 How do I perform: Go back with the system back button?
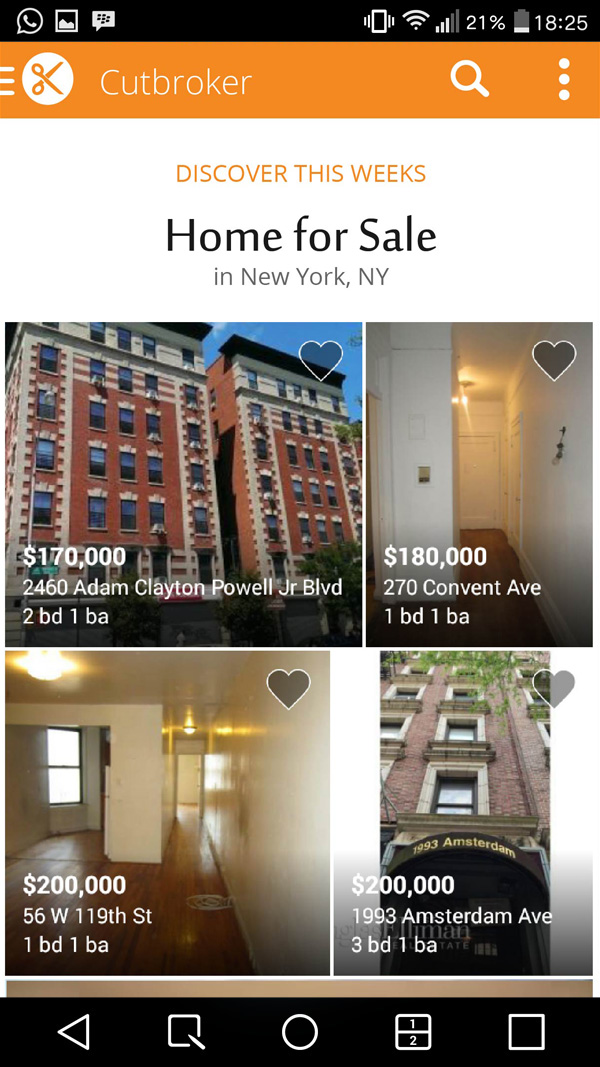coord(74,1031)
